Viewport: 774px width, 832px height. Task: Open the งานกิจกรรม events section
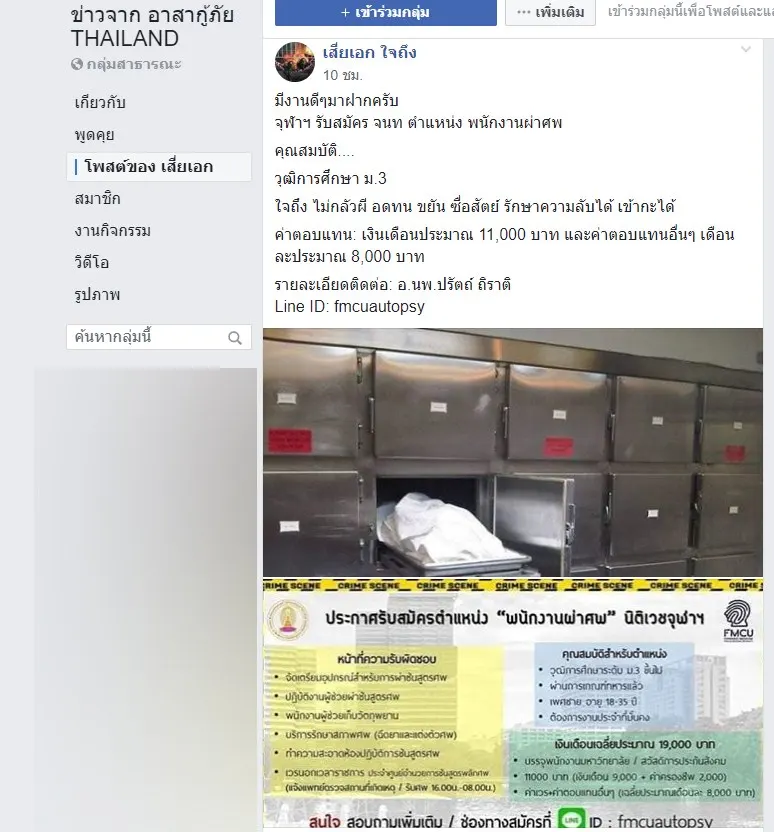pyautogui.click(x=112, y=230)
